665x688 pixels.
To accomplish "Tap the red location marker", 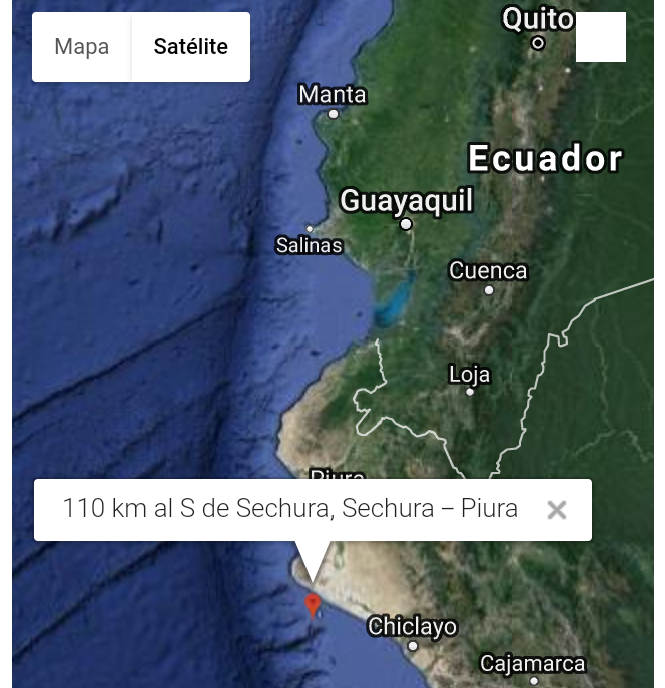I will click(313, 604).
